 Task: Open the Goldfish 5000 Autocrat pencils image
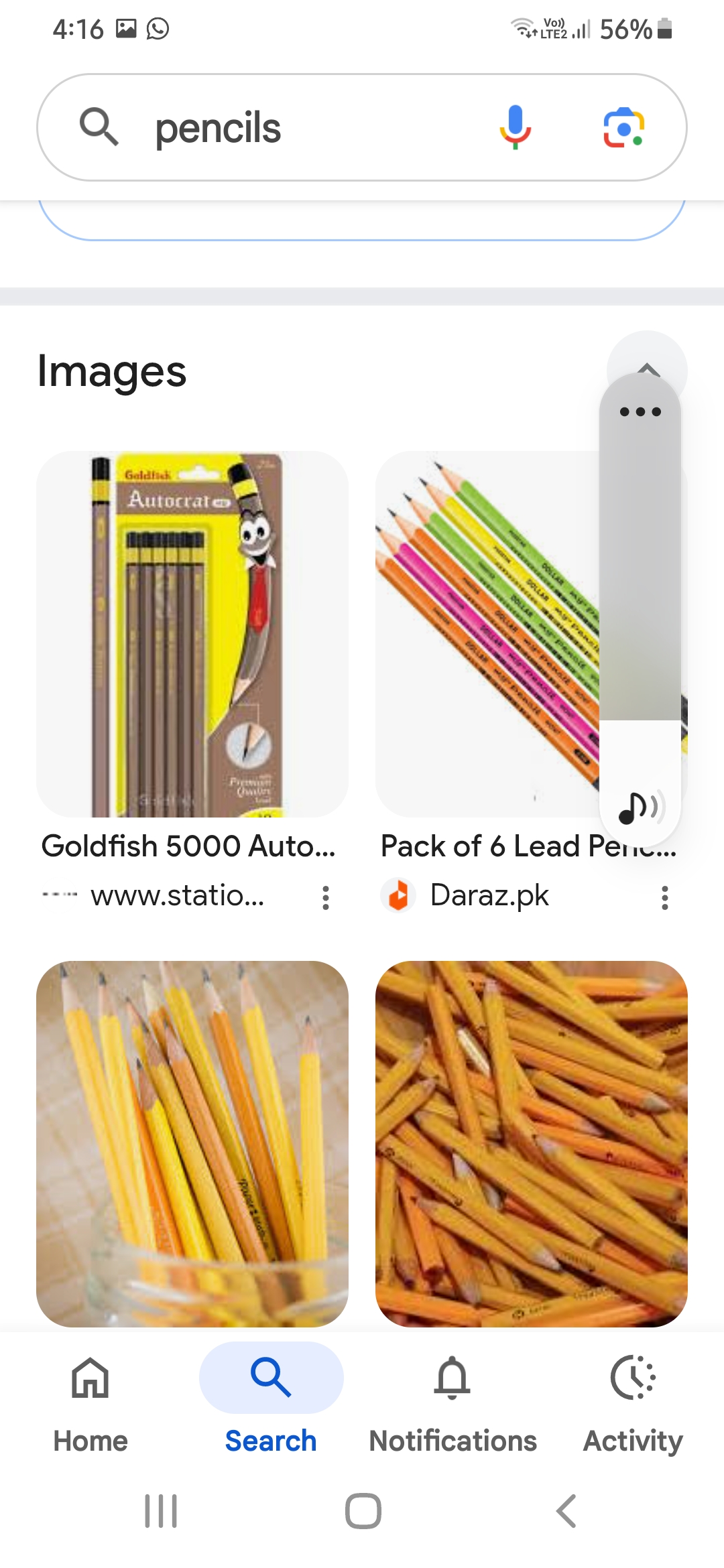coord(192,634)
